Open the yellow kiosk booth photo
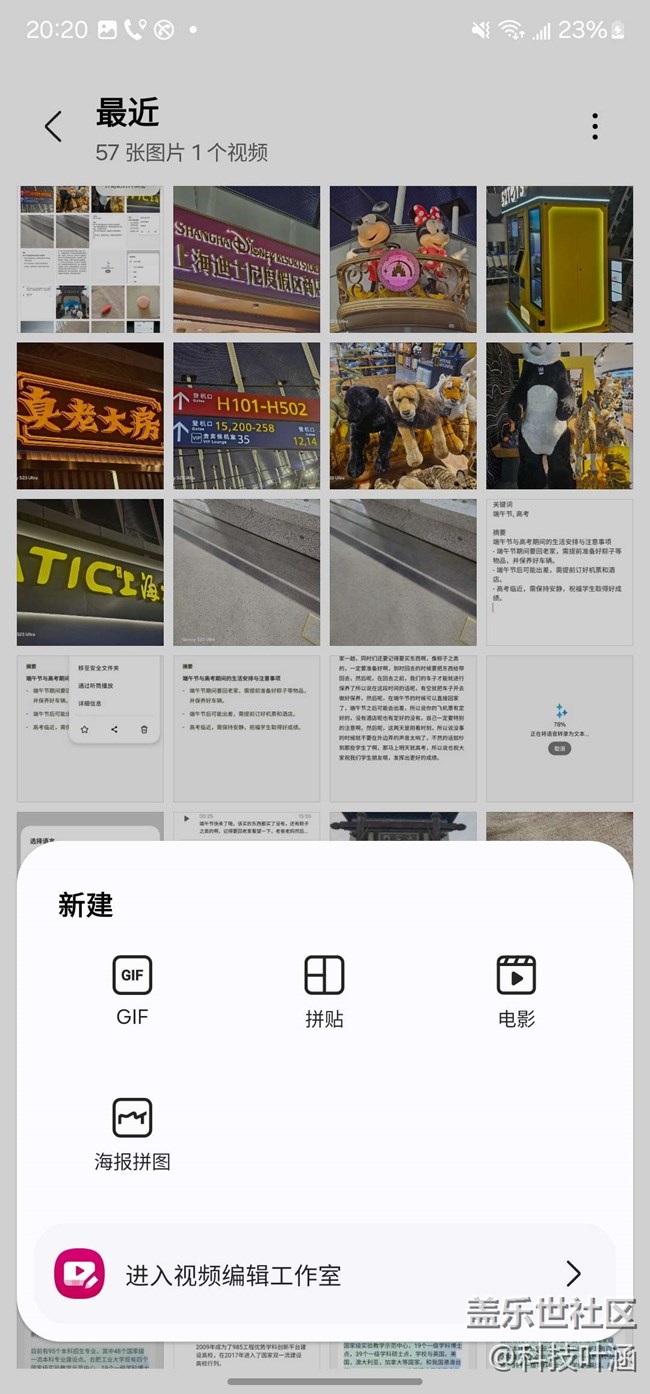Screen dimensions: 650x1394 coord(559,259)
